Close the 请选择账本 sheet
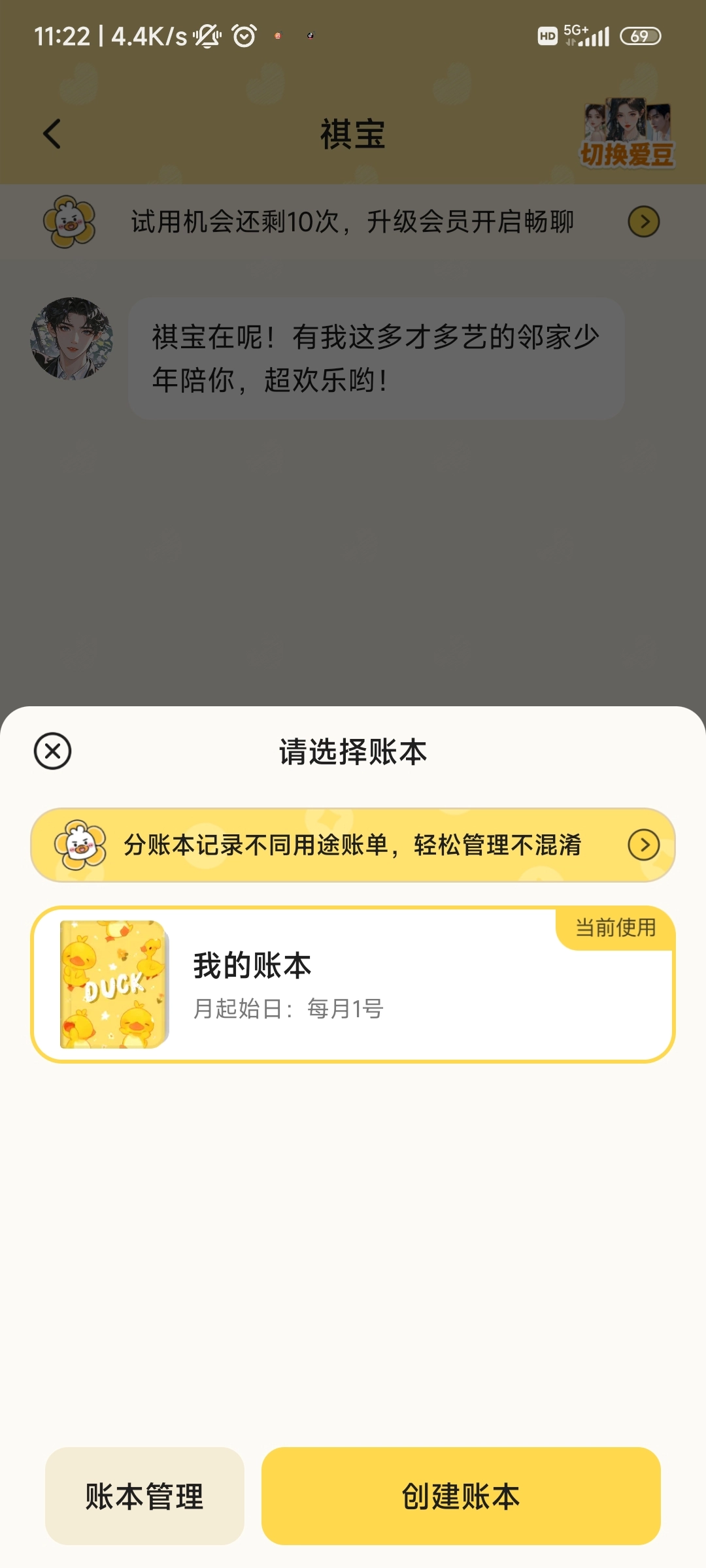The height and width of the screenshot is (1568, 706). 52,751
